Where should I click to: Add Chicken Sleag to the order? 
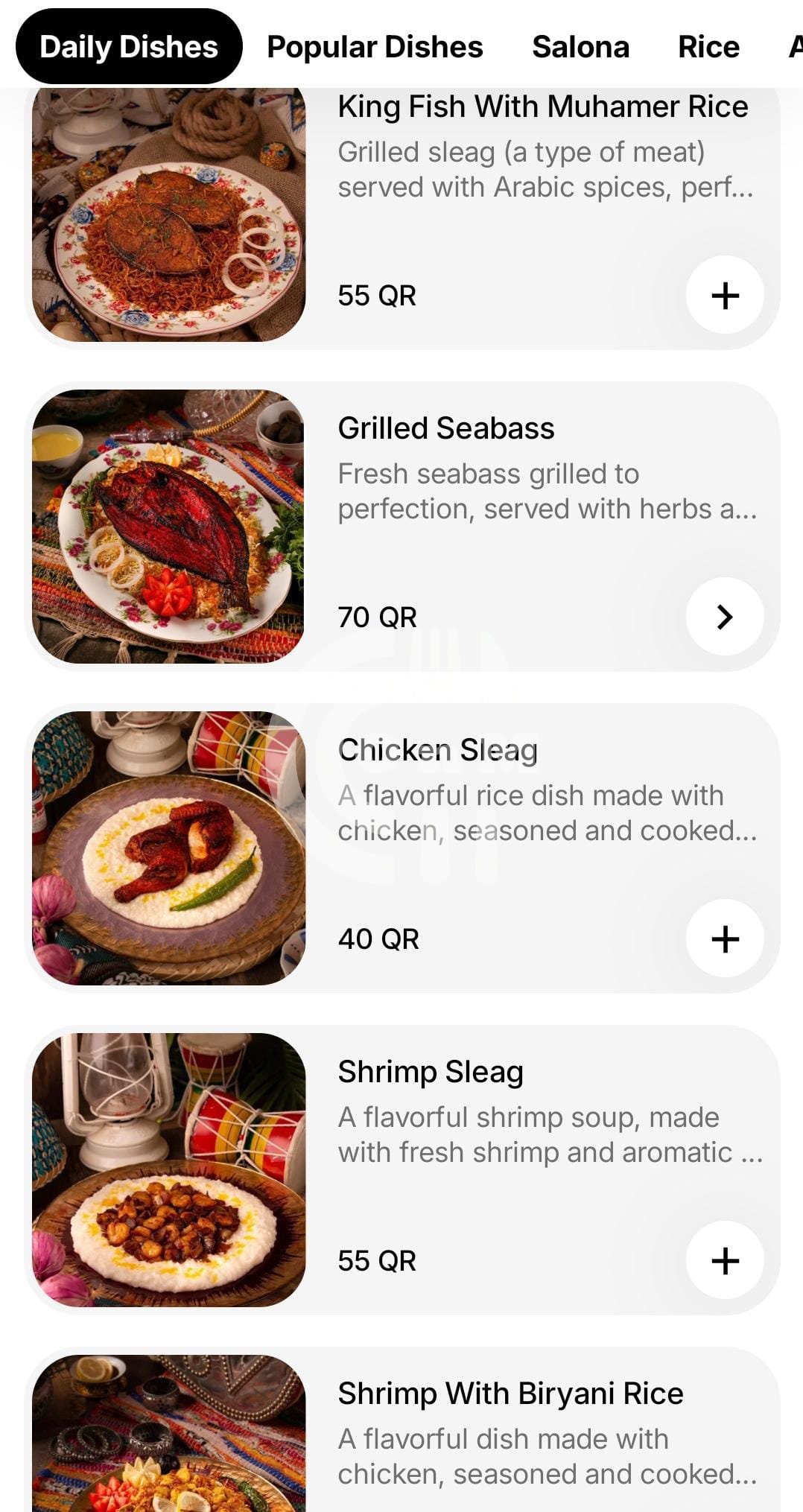tap(725, 938)
